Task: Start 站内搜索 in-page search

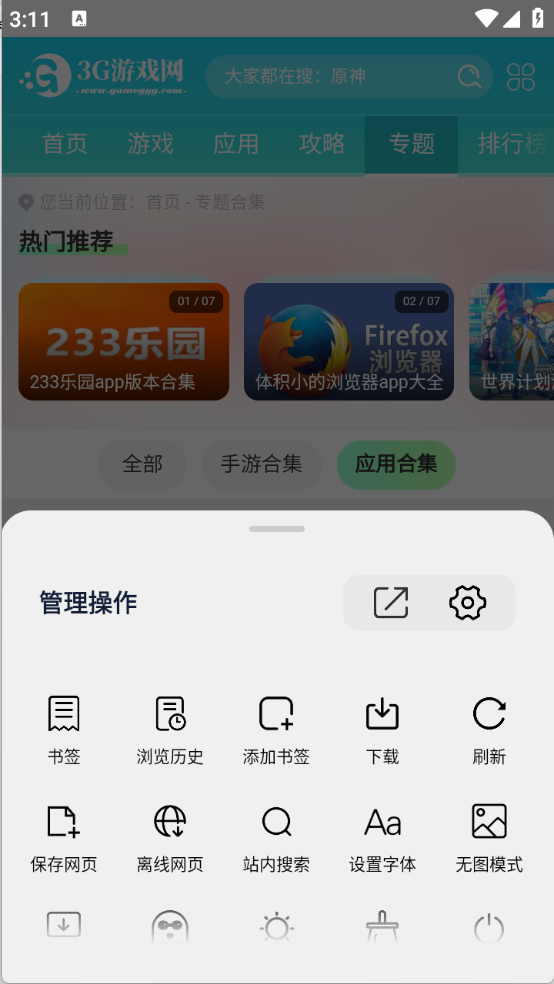Action: point(276,838)
